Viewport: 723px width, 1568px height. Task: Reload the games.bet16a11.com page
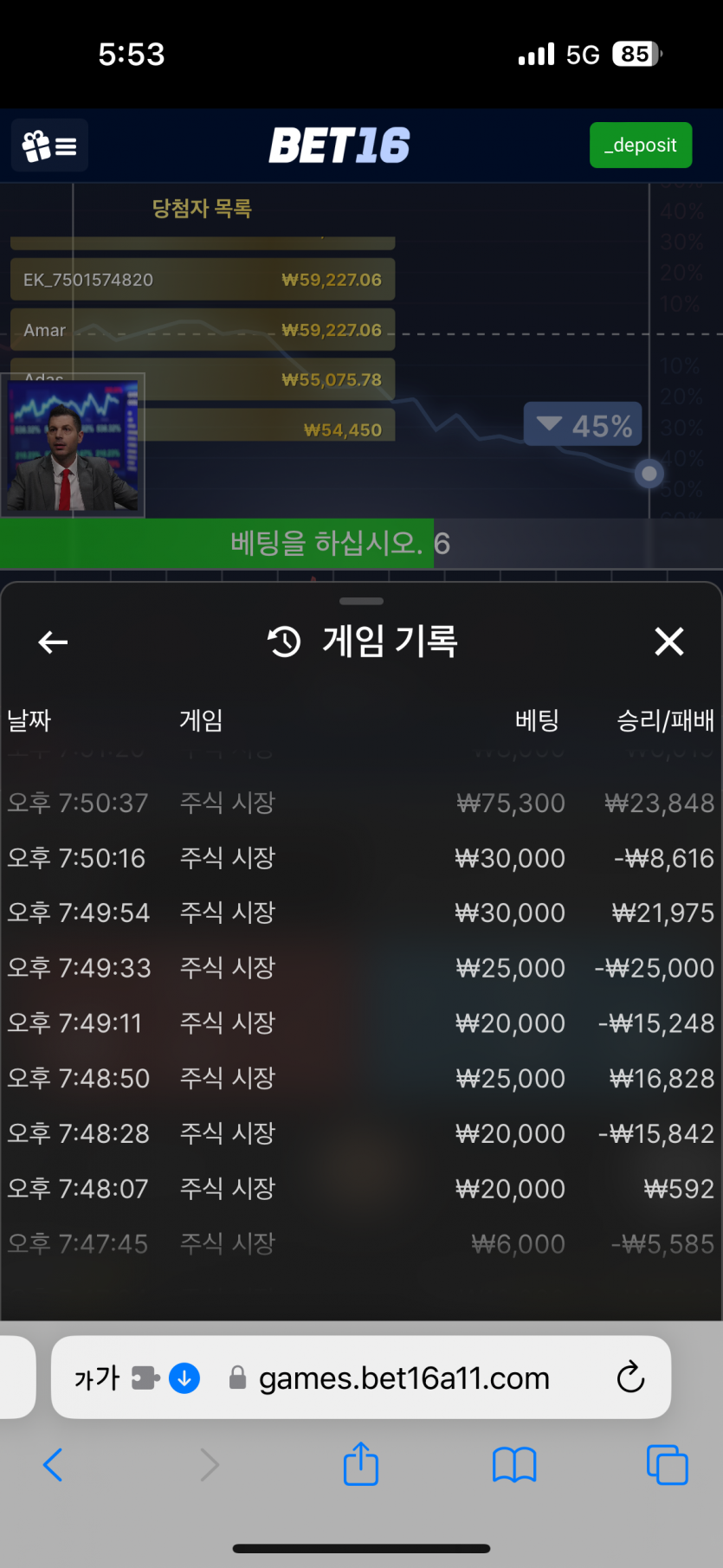(630, 1377)
